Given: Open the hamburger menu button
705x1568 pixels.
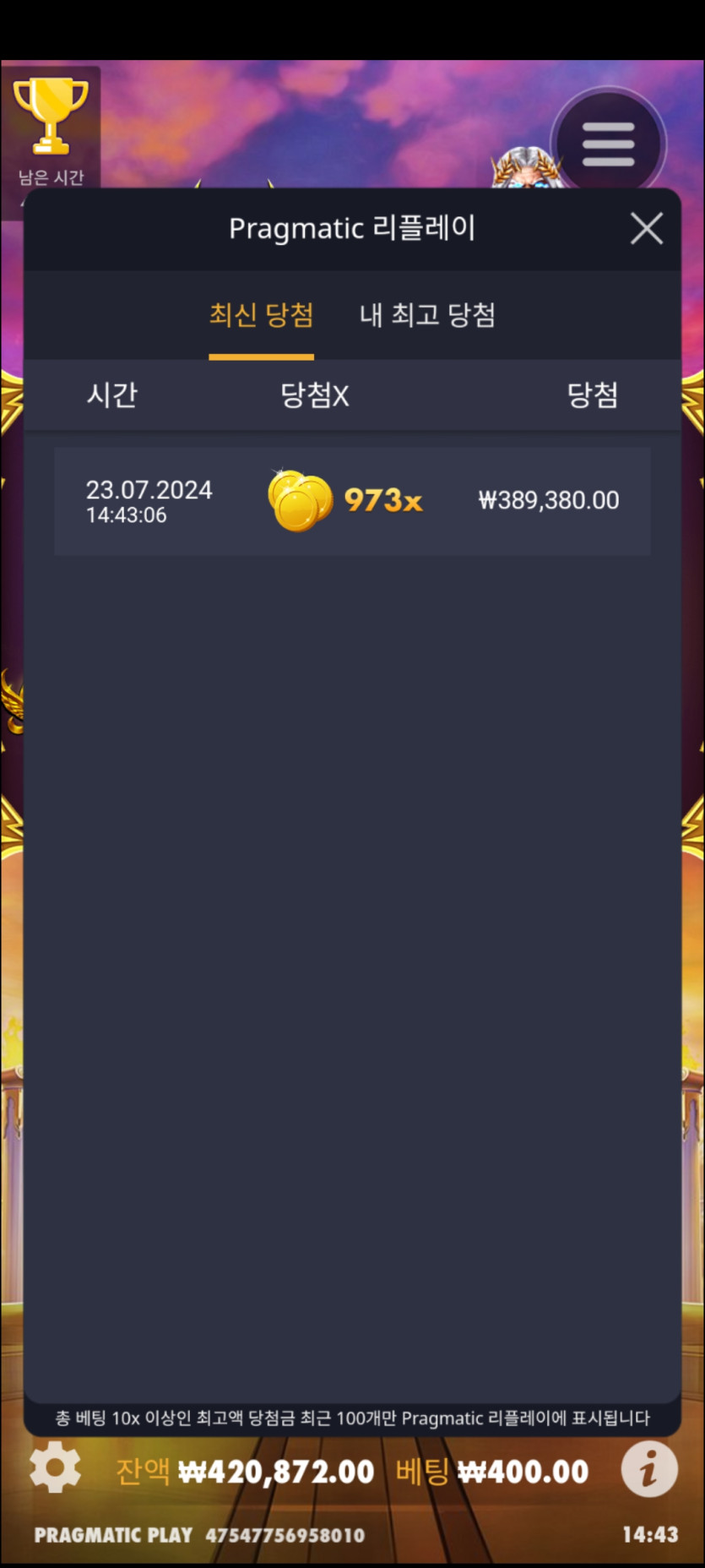Looking at the screenshot, I should pyautogui.click(x=608, y=144).
